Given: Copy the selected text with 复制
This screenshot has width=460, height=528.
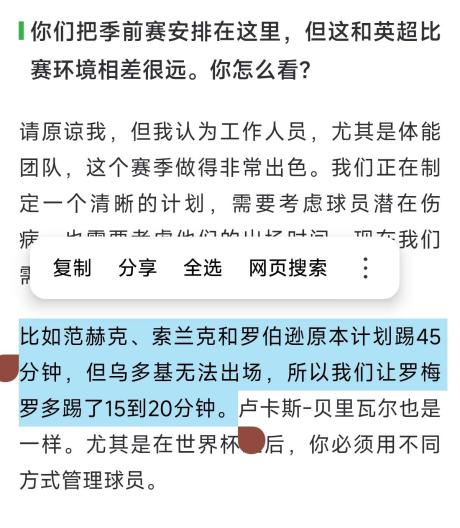Looking at the screenshot, I should coord(72,268).
